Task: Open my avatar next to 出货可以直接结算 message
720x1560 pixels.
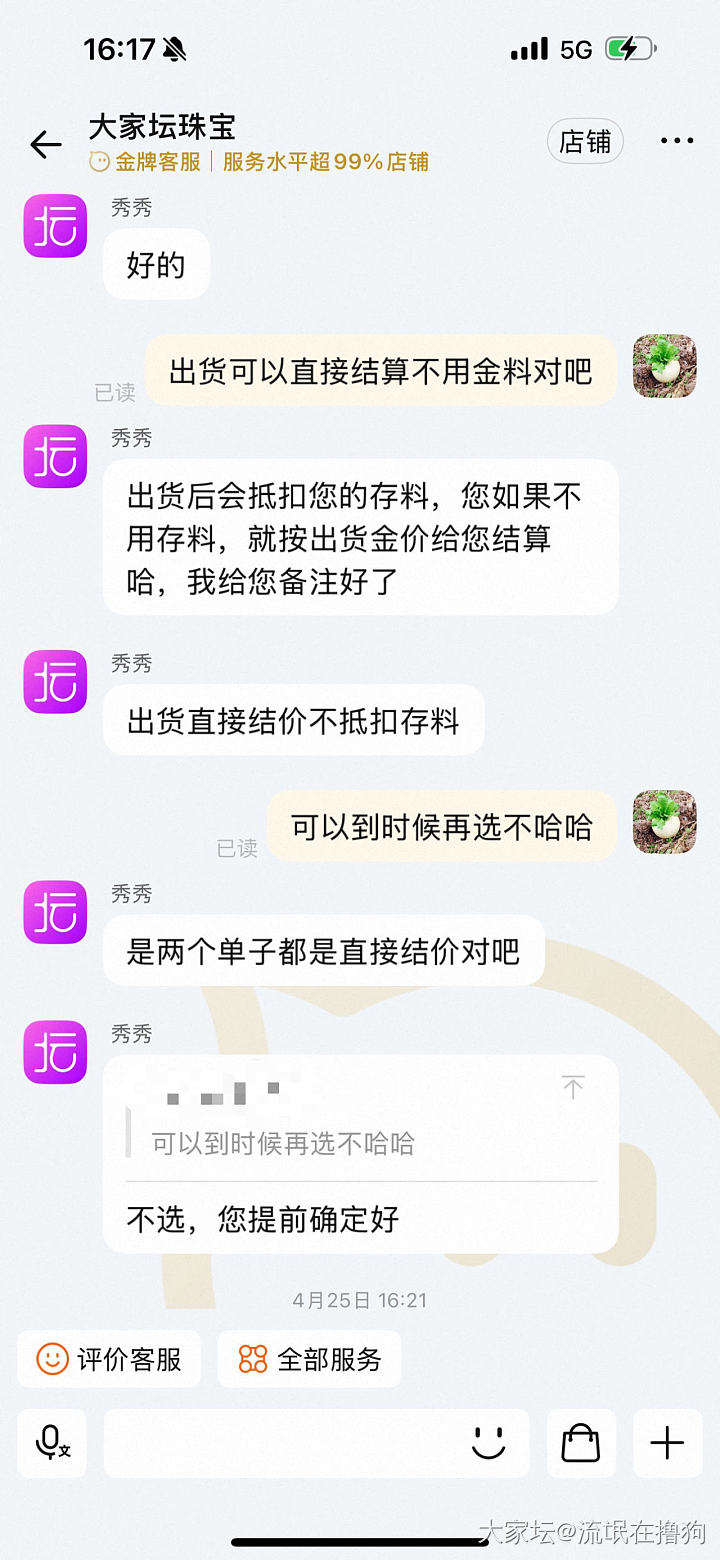Action: (664, 366)
